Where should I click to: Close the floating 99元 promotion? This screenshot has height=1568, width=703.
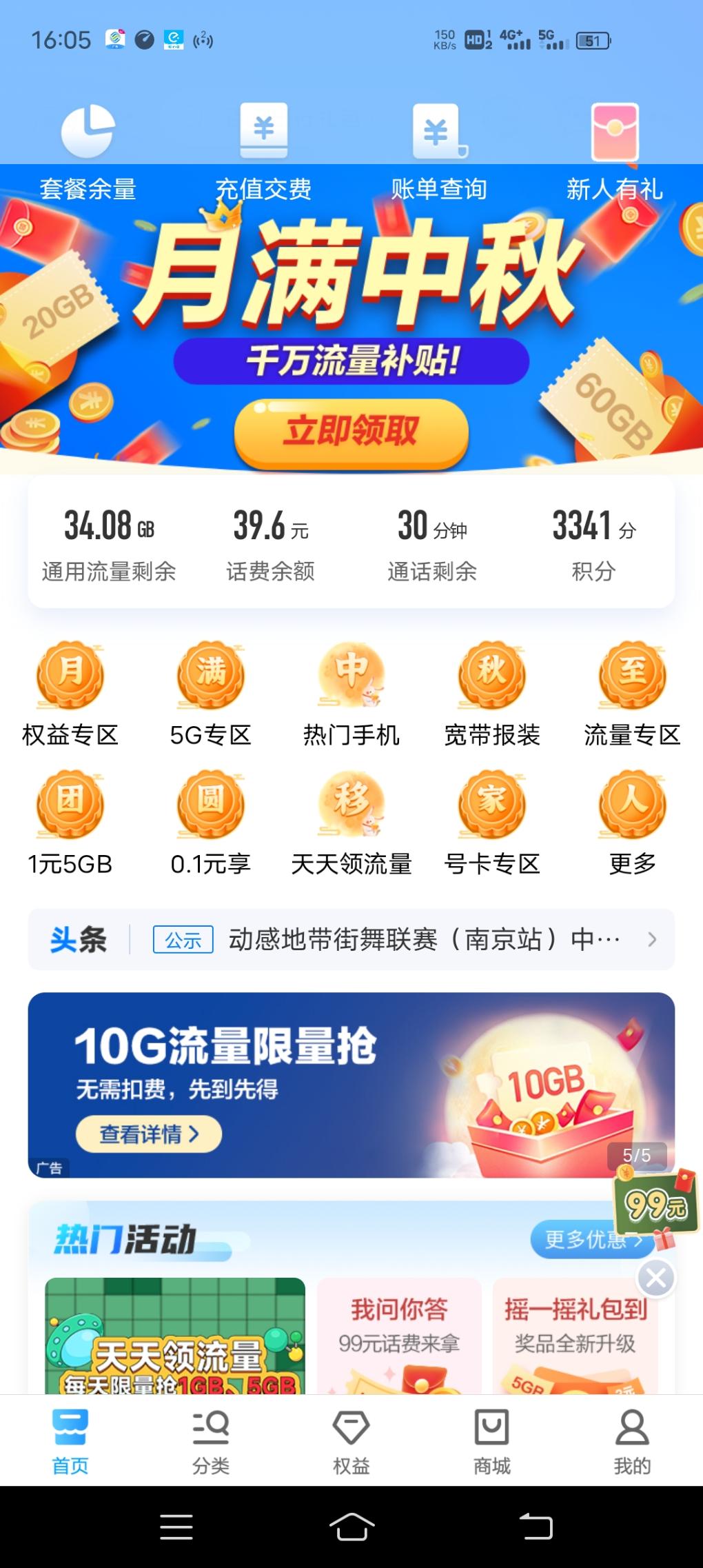pyautogui.click(x=655, y=1278)
